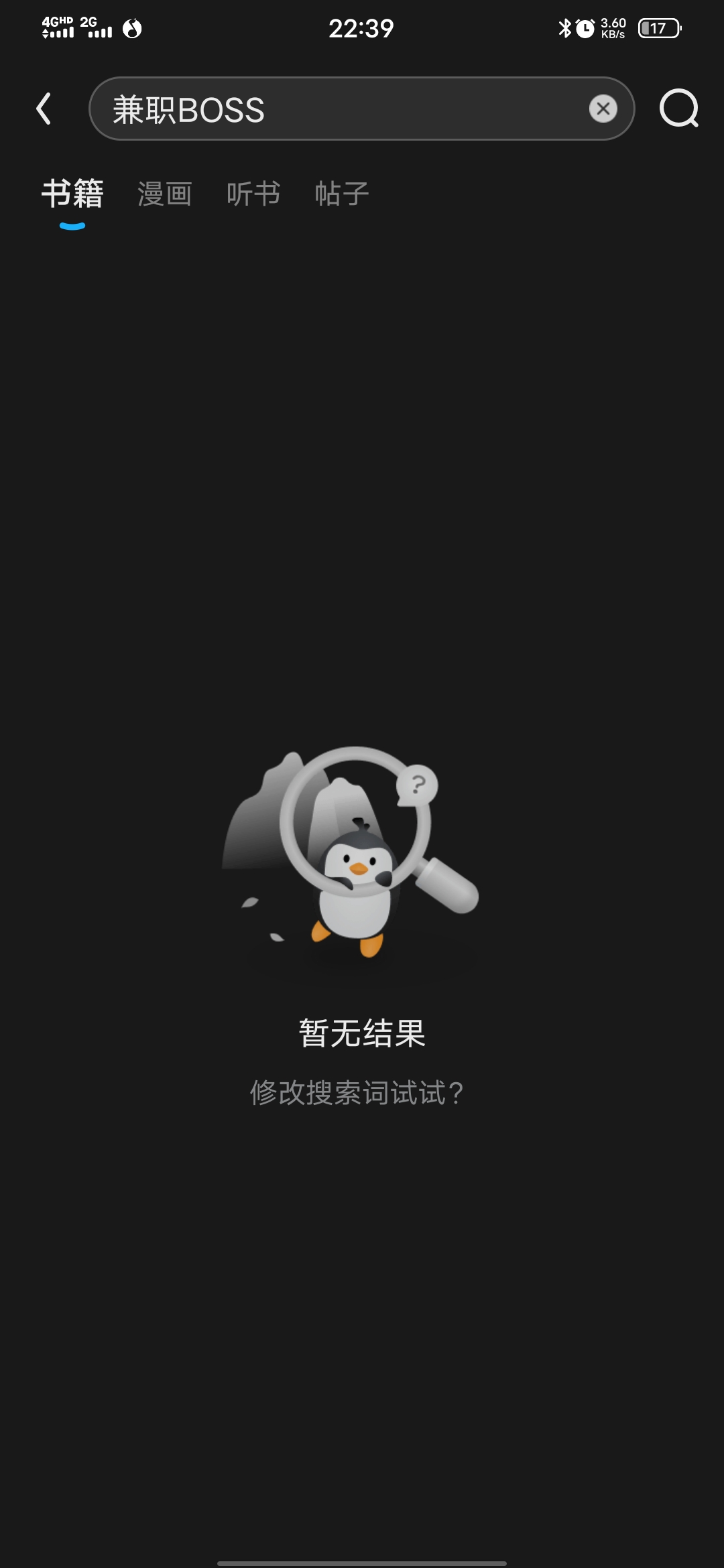
Task: Show results under 帖子 tab
Action: [x=342, y=194]
